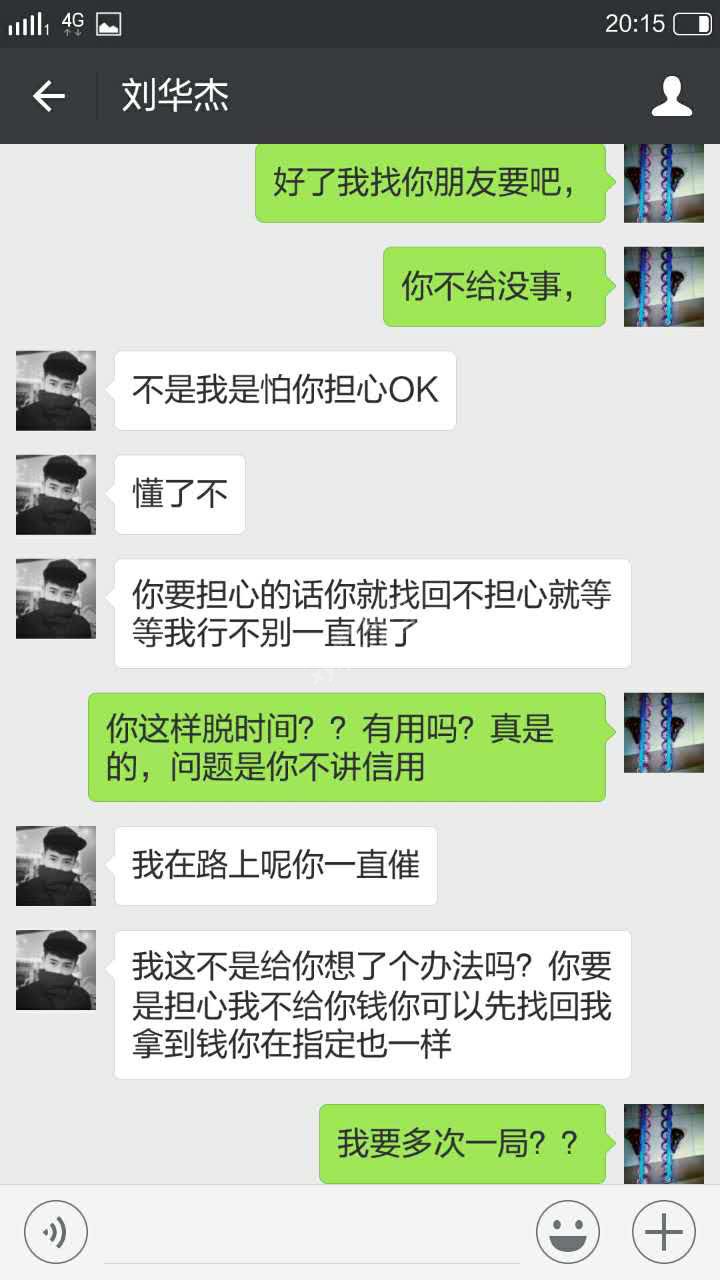Open the plus attachment menu

coord(663,1232)
